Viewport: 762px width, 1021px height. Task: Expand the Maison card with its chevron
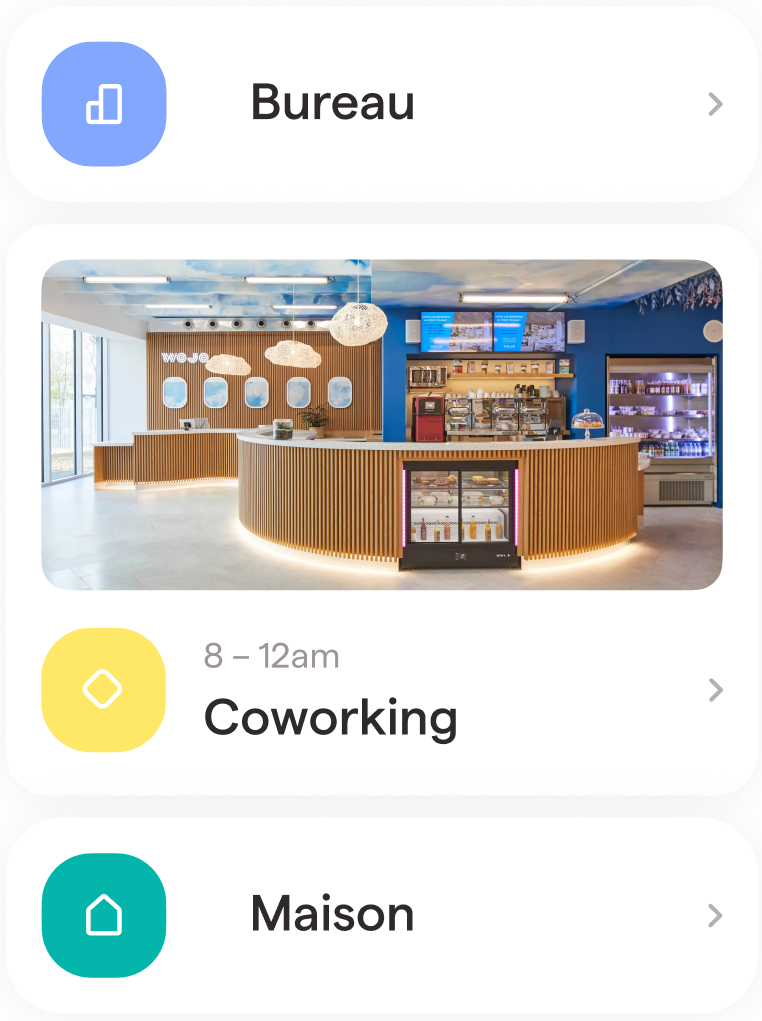click(714, 915)
